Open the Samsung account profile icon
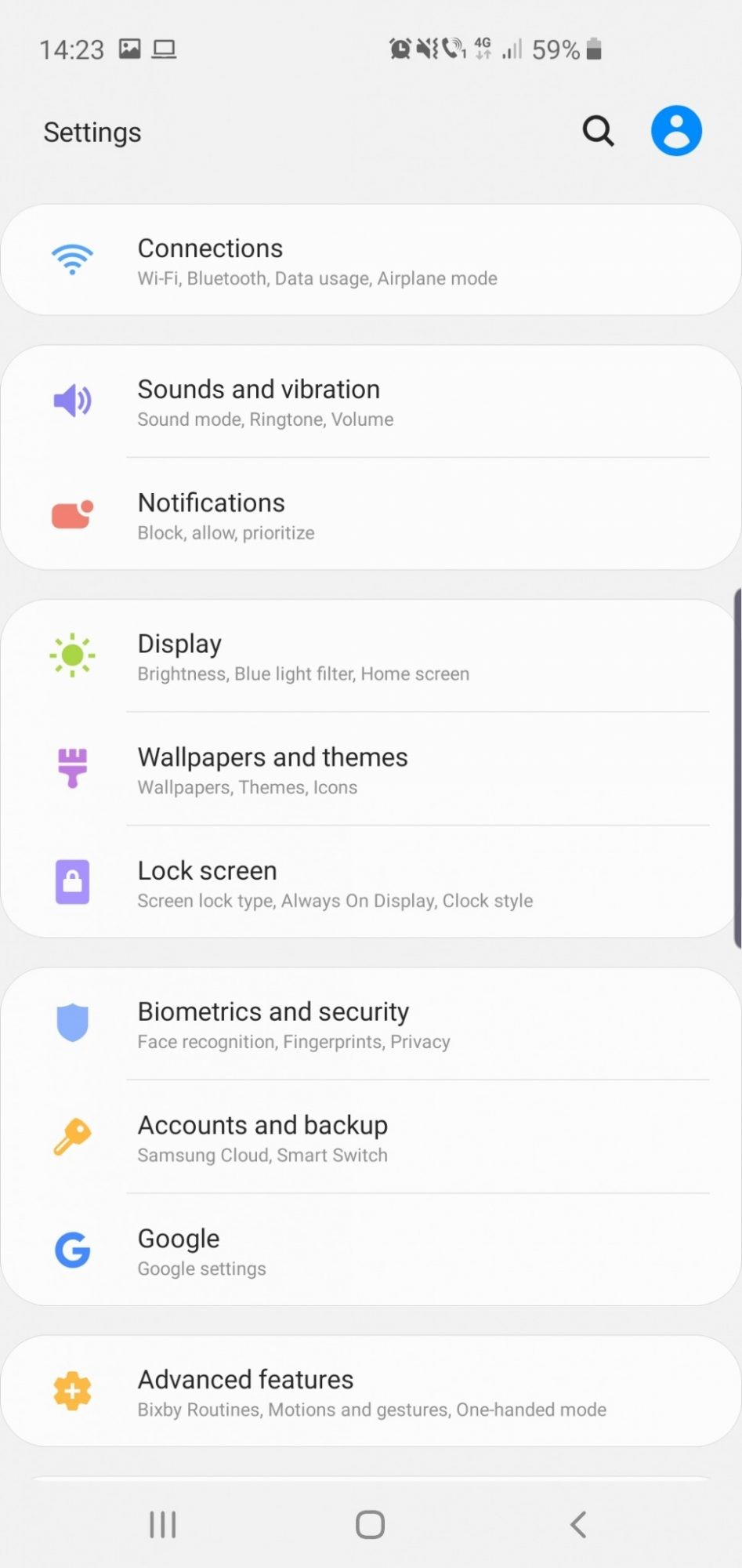Screen dimensions: 742x1568 [x=676, y=131]
